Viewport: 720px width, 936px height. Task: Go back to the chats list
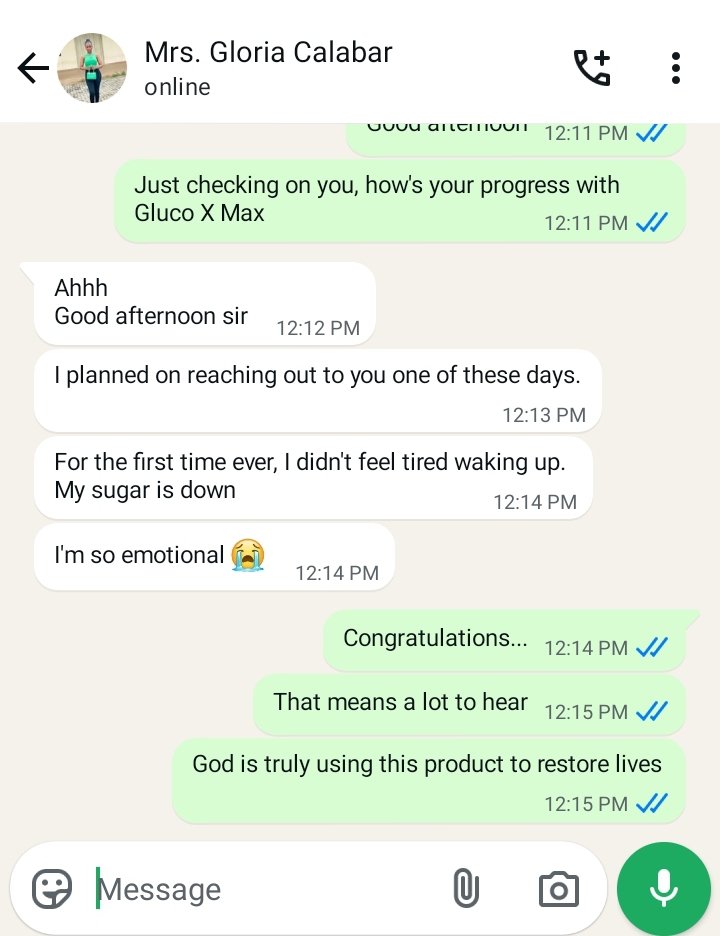coord(33,68)
